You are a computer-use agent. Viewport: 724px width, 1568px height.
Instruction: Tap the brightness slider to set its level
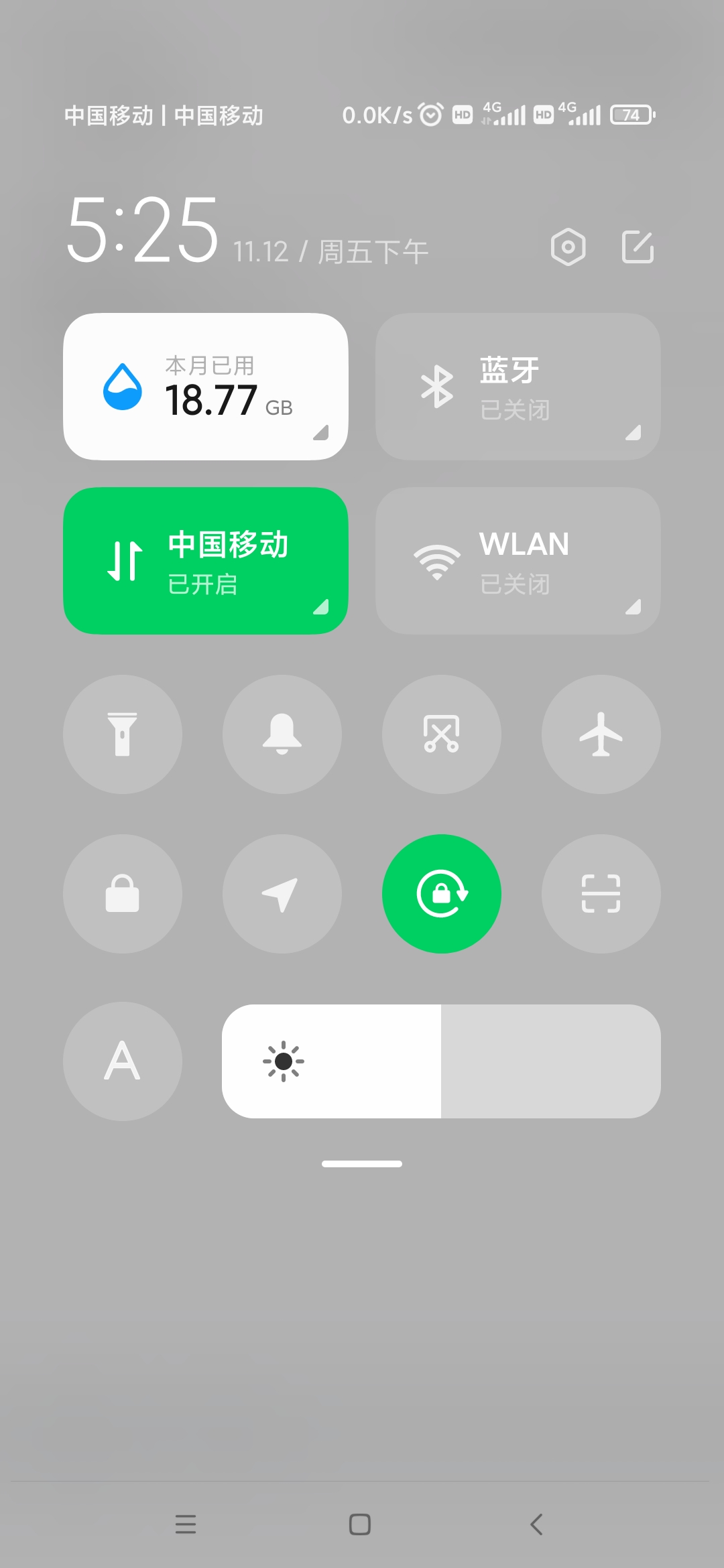click(441, 1061)
